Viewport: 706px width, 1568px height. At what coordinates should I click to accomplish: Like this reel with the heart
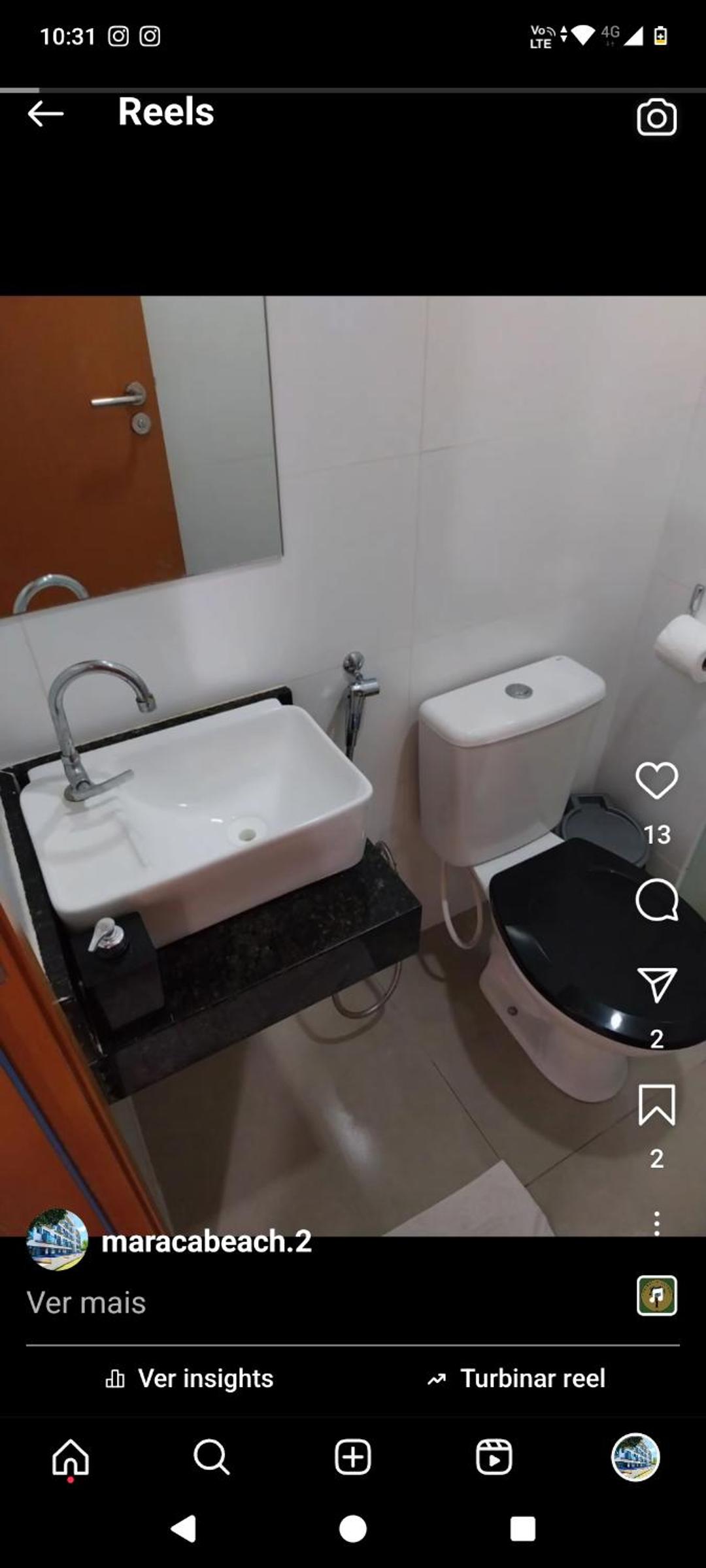pyautogui.click(x=656, y=780)
